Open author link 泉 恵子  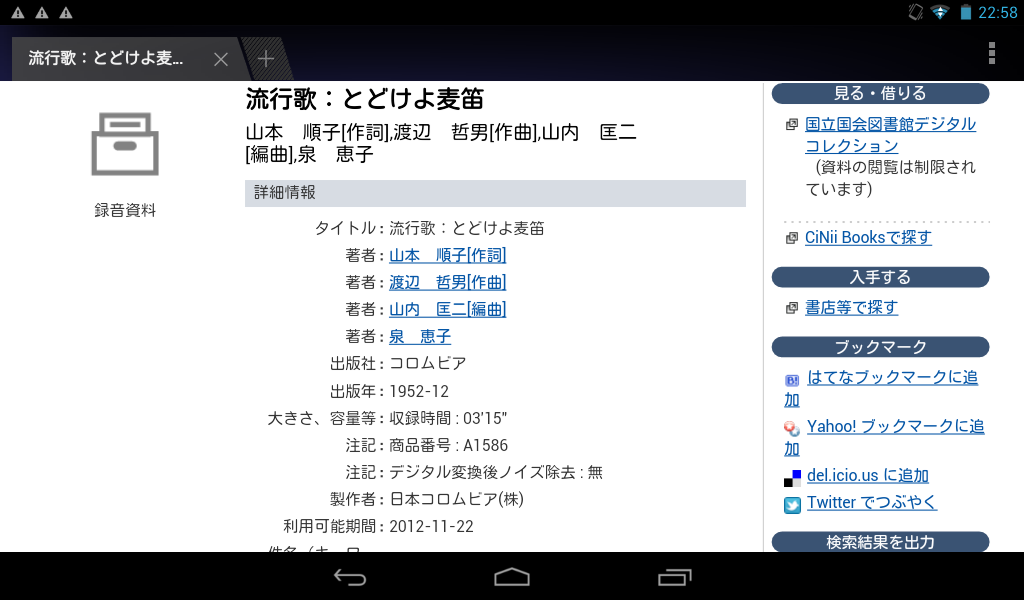click(x=420, y=336)
